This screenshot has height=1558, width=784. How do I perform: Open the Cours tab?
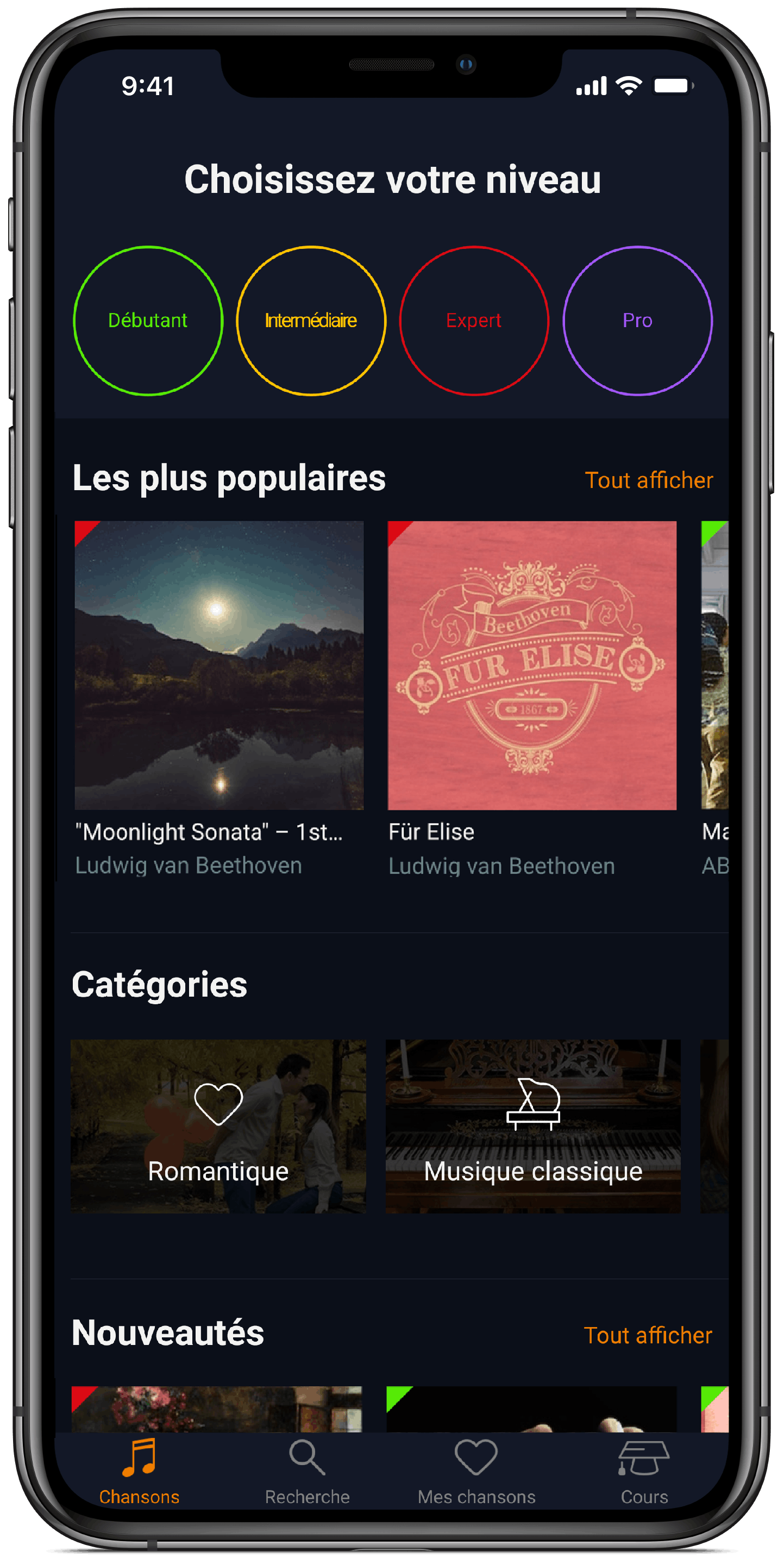[644, 1472]
